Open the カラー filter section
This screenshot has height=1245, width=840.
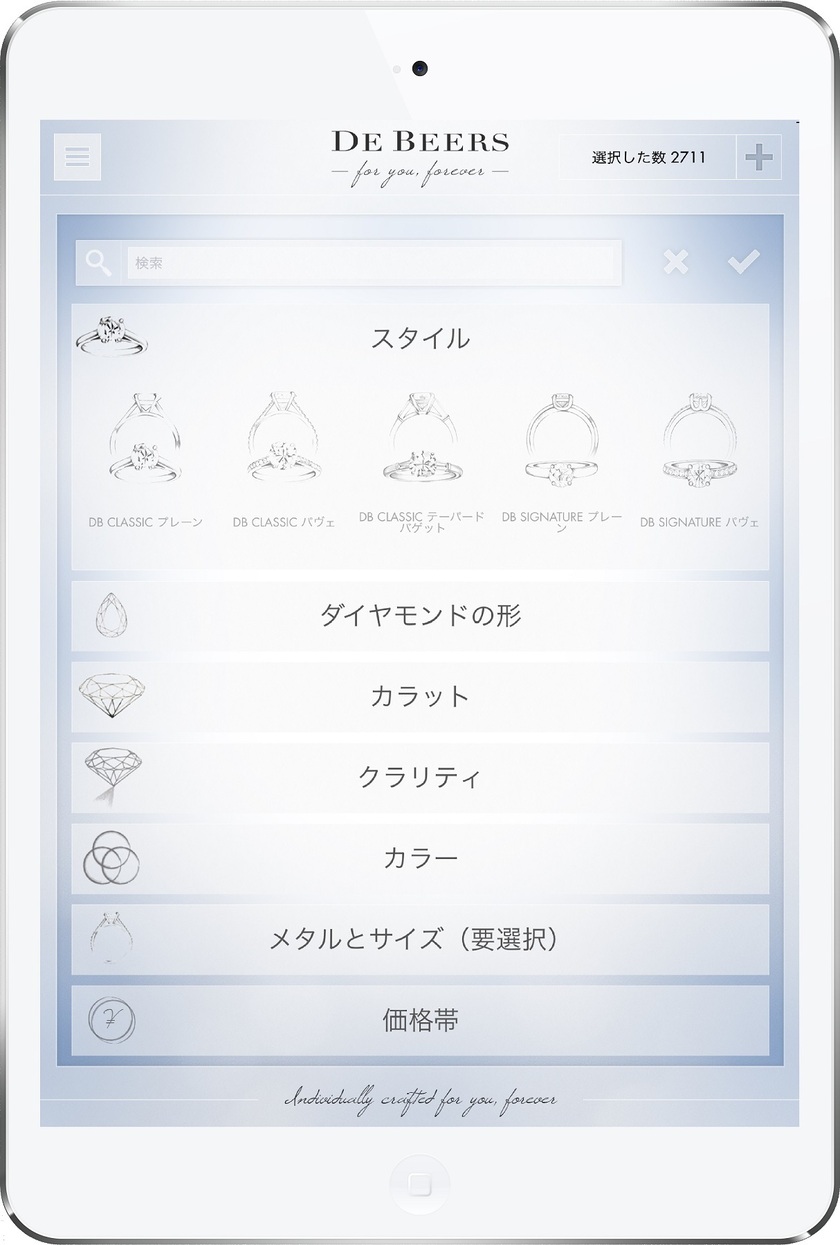(x=420, y=858)
